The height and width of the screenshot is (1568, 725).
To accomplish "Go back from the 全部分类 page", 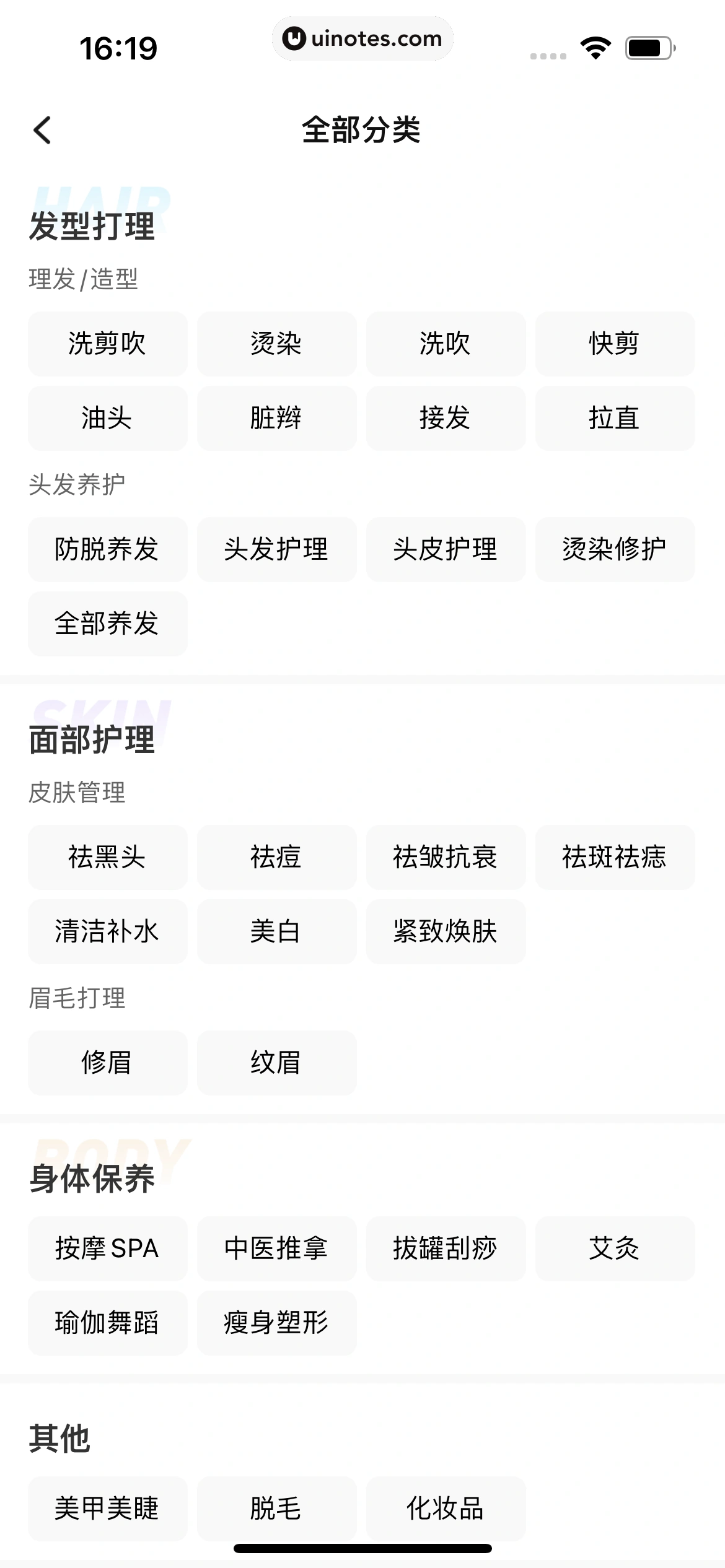I will [42, 130].
